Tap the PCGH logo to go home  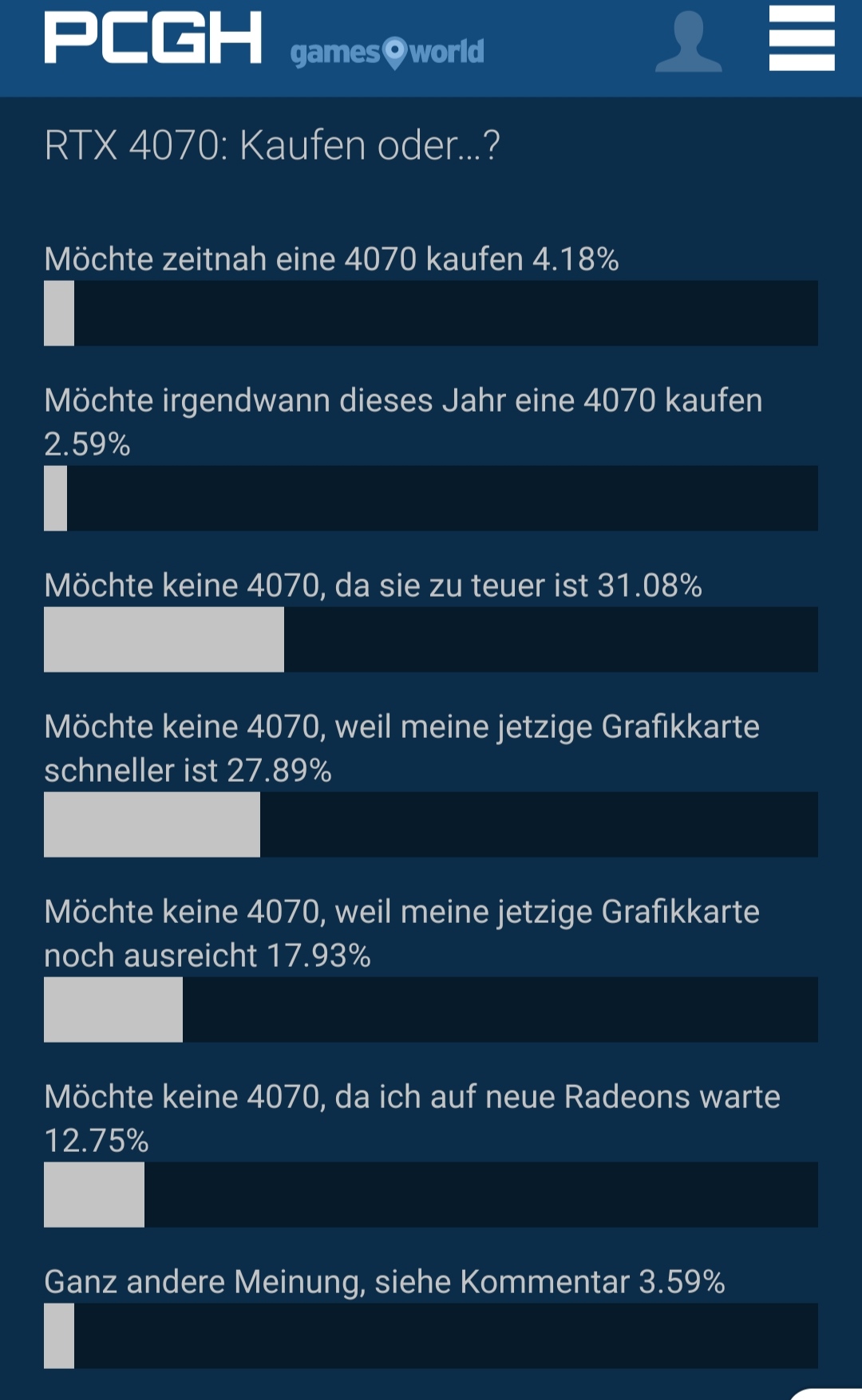pos(152,37)
